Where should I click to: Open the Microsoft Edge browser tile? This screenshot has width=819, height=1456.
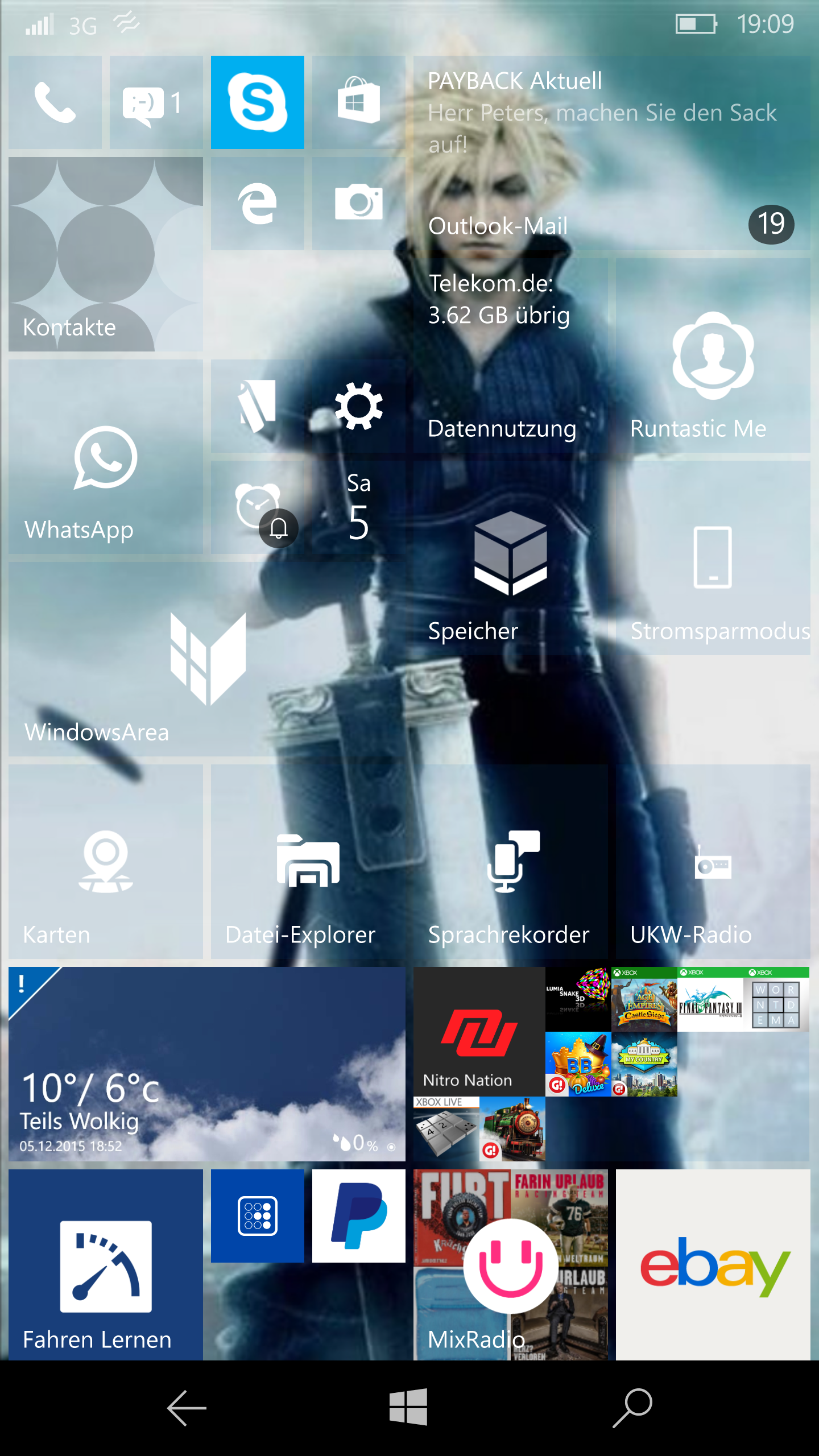click(x=258, y=204)
